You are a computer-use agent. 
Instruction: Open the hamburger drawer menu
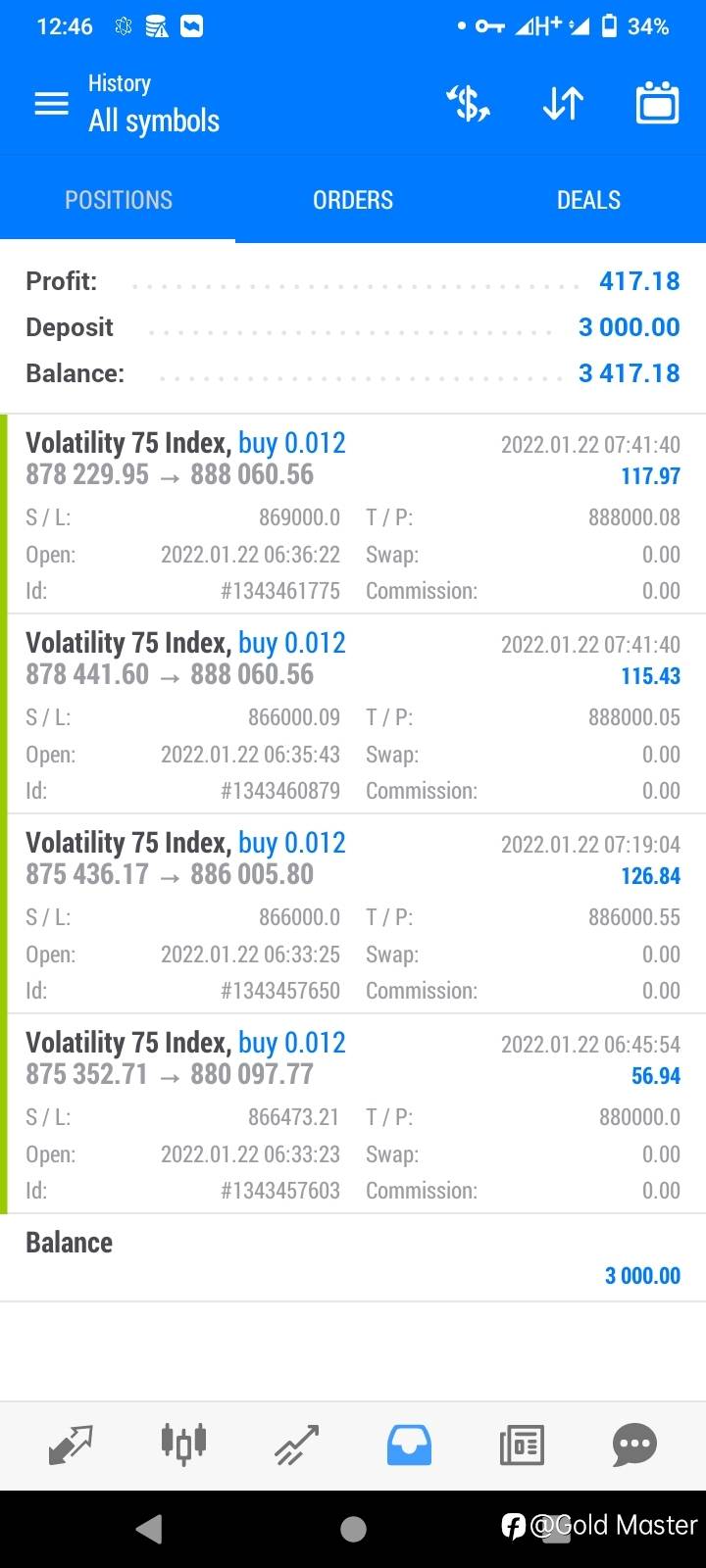click(51, 104)
